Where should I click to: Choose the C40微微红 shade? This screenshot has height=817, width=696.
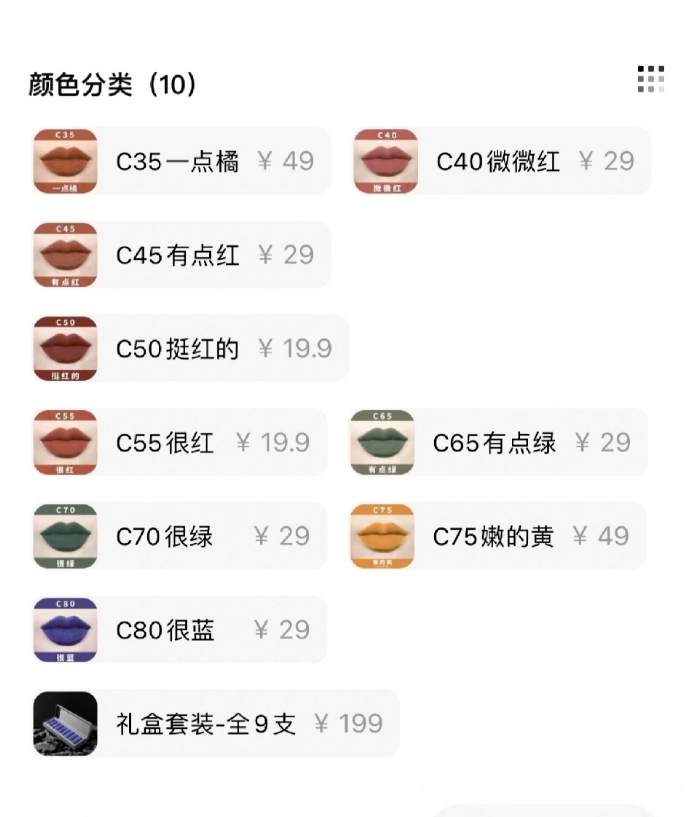tap(502, 161)
